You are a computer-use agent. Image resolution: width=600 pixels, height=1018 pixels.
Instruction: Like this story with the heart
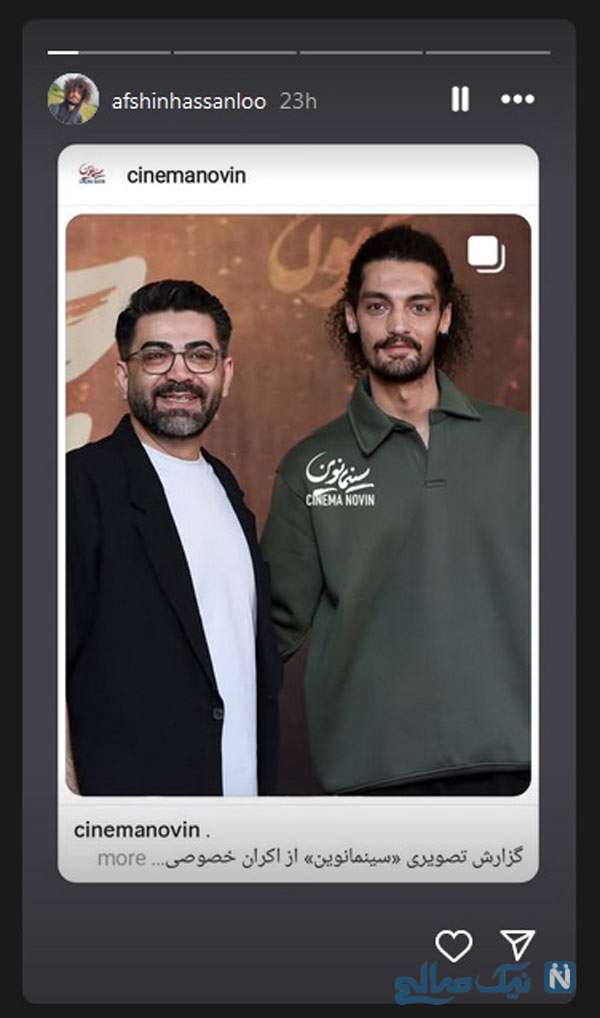454,945
